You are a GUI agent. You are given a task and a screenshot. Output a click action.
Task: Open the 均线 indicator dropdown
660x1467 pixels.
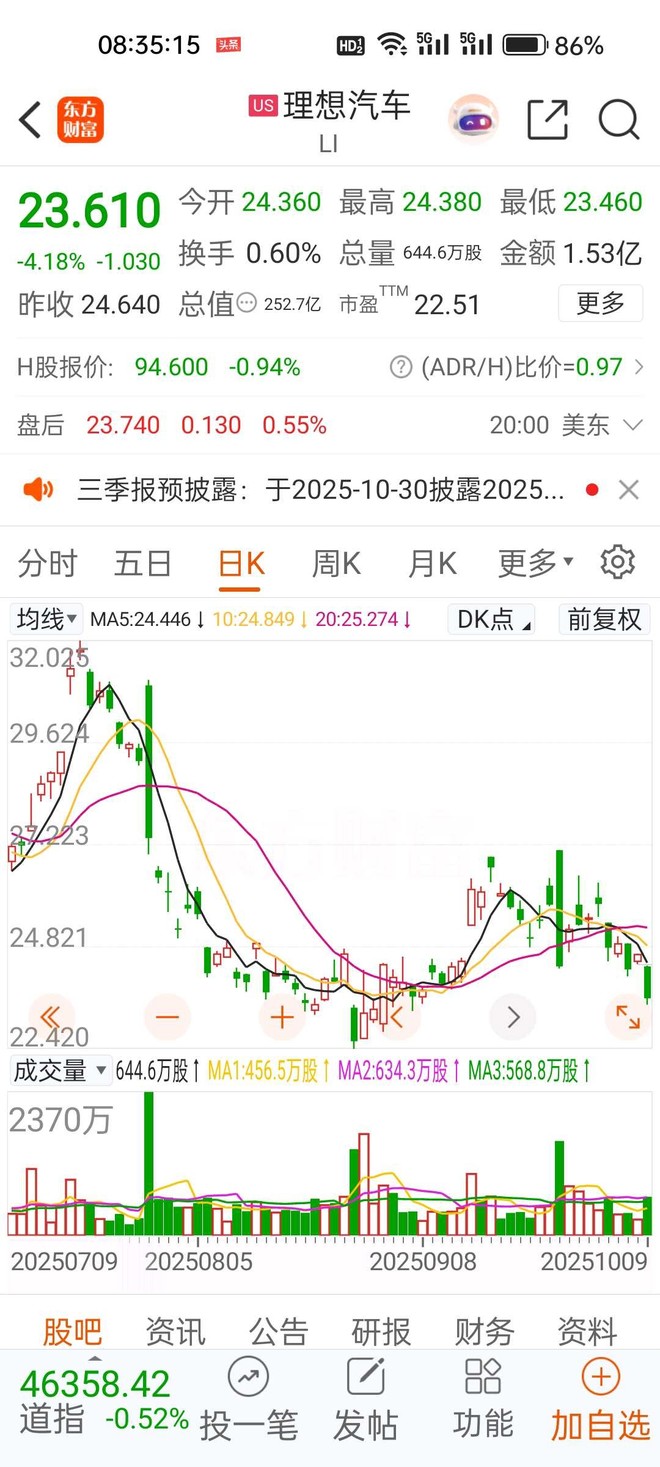[x=46, y=620]
